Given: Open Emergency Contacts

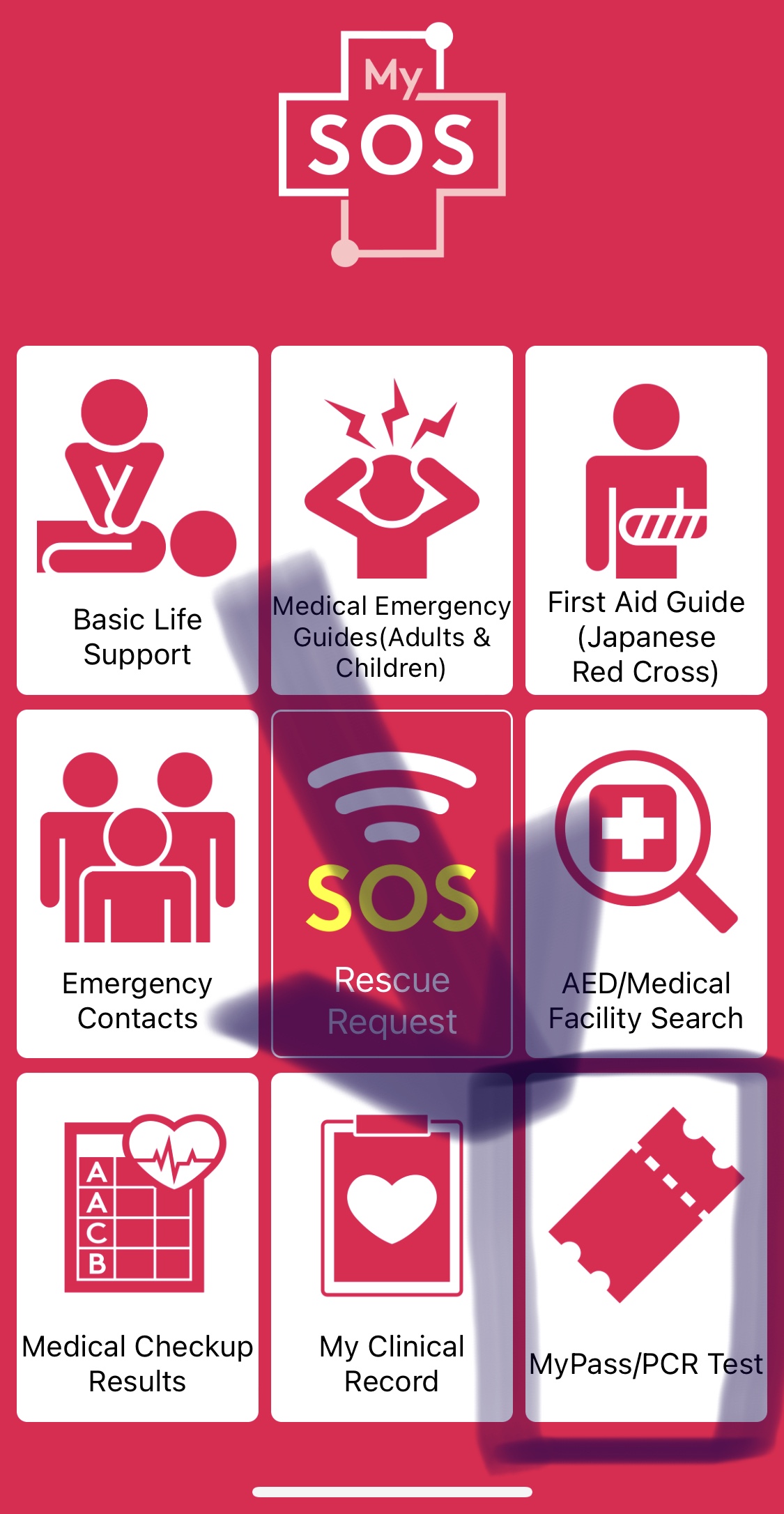Looking at the screenshot, I should click(x=137, y=883).
